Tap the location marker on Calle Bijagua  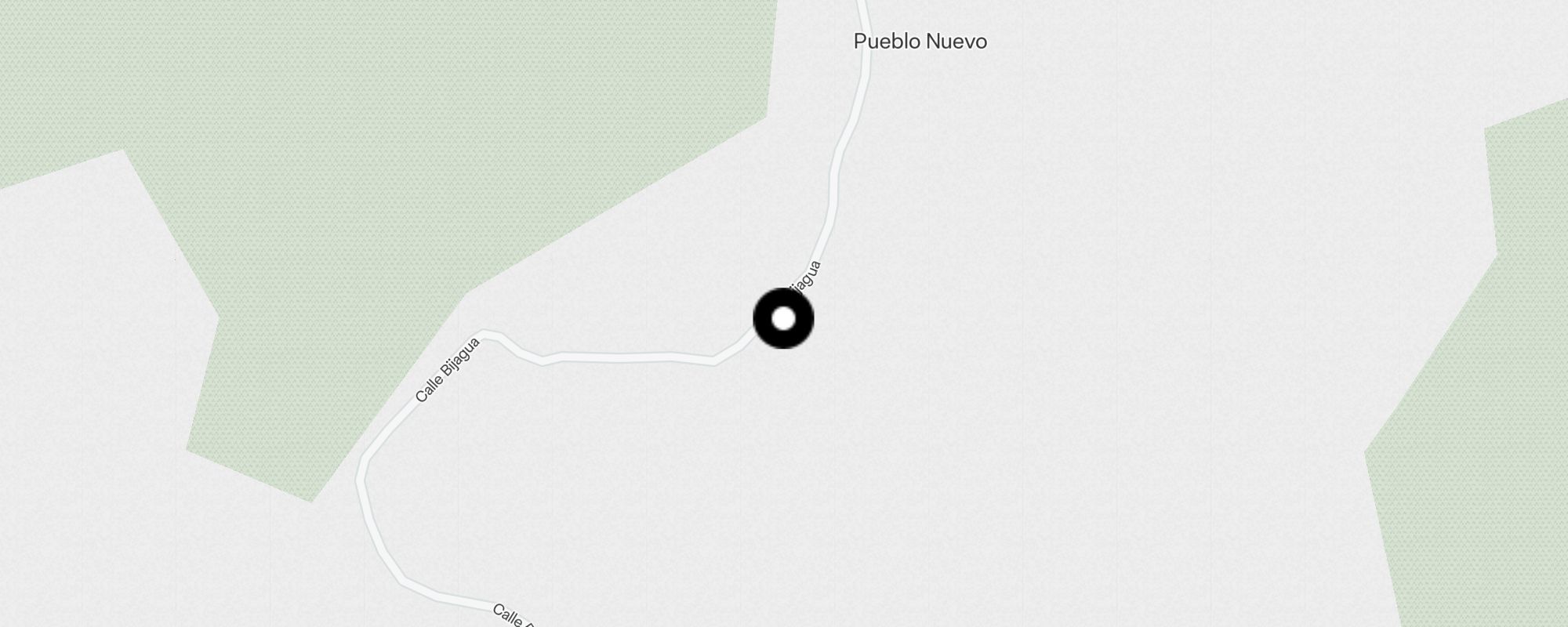pyautogui.click(x=783, y=318)
